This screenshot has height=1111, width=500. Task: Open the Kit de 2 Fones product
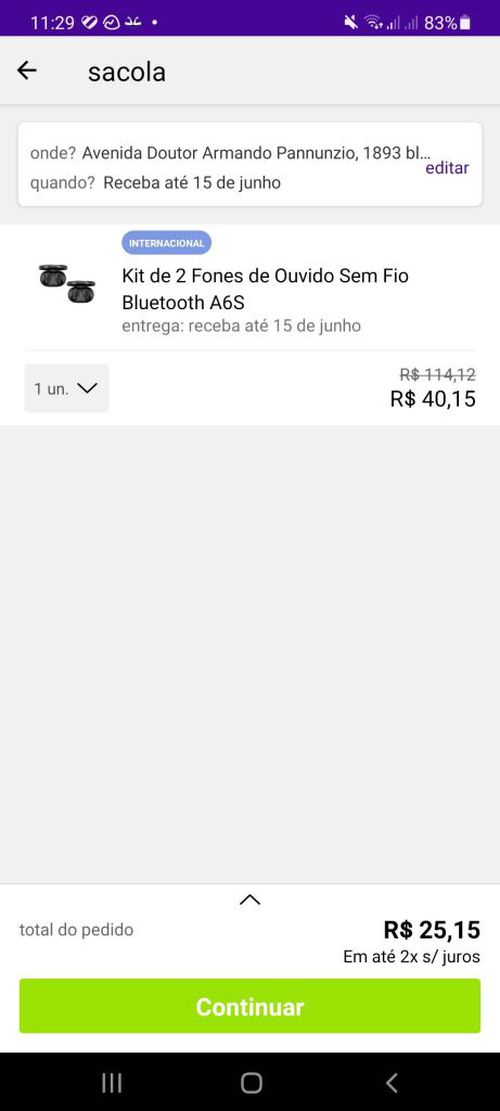[265, 288]
